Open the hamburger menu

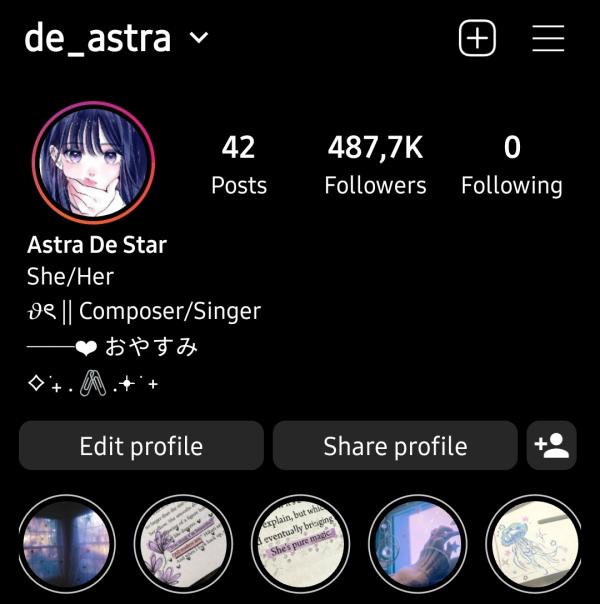coord(548,39)
